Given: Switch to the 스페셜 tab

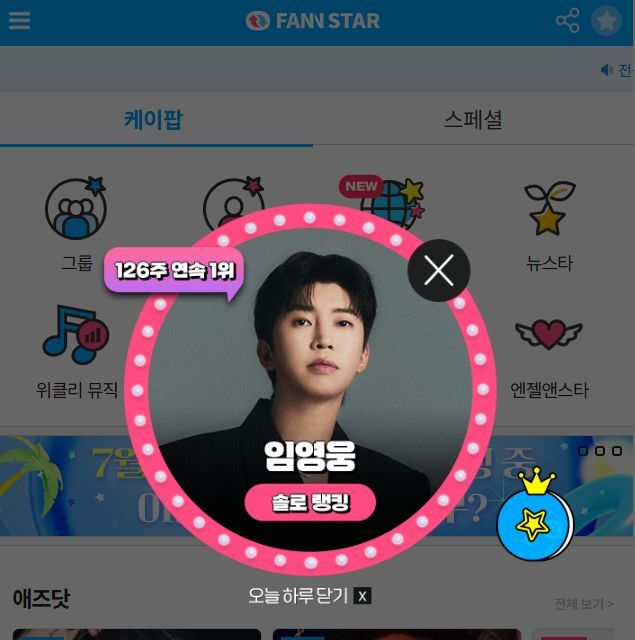Looking at the screenshot, I should pyautogui.click(x=473, y=120).
